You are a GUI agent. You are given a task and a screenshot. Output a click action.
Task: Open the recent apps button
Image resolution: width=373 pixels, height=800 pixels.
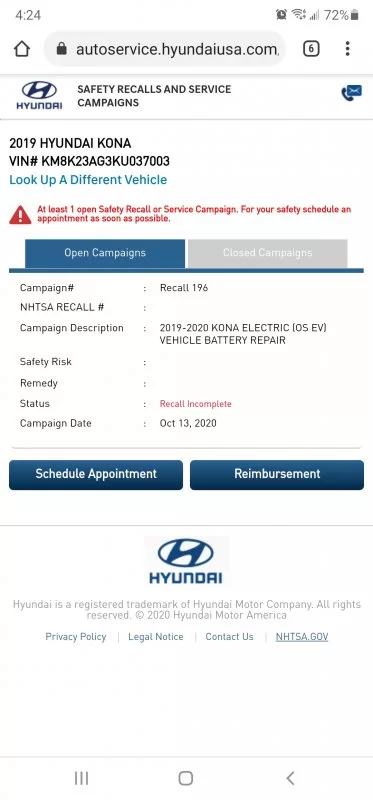point(82,778)
